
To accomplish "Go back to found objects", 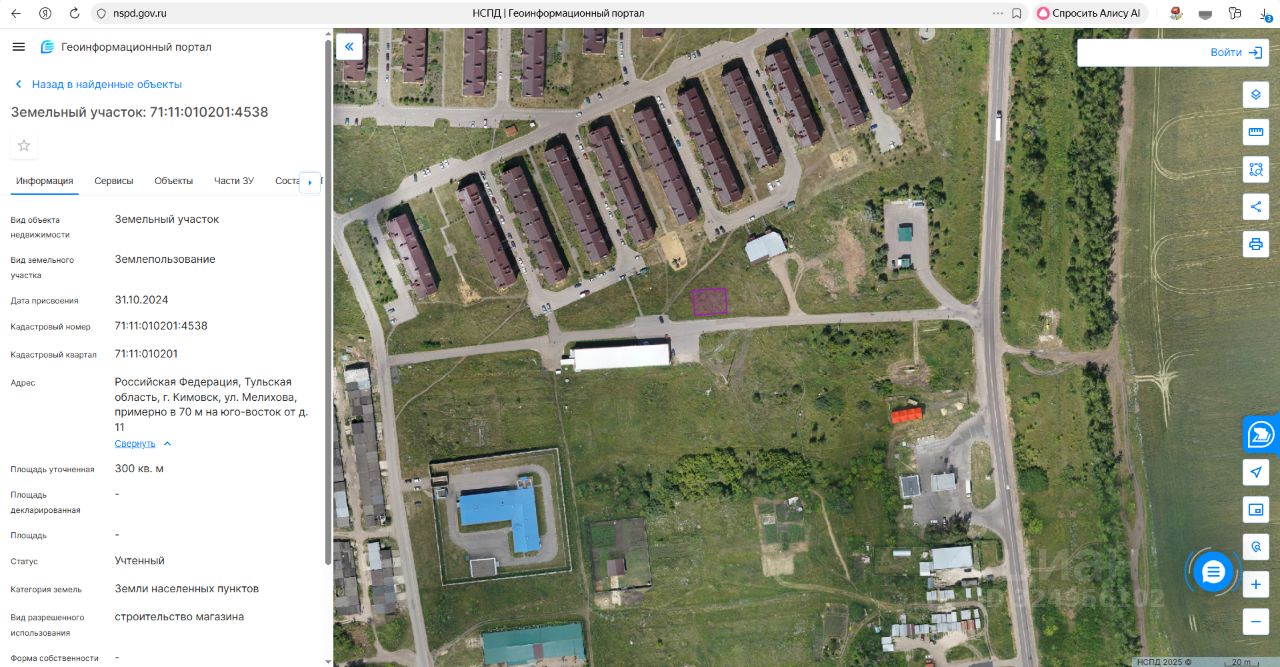I will point(97,84).
